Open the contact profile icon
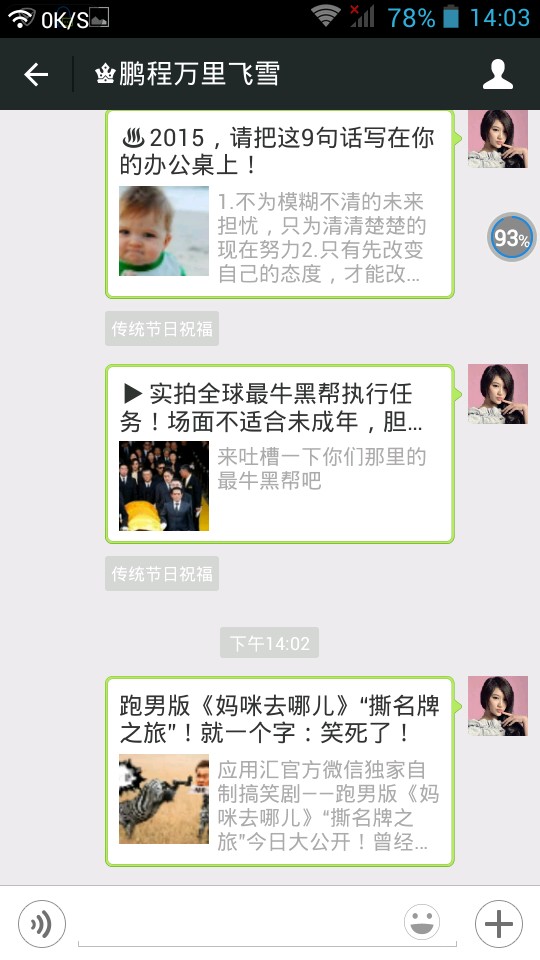Screen dimensions: 540x960 coord(498,75)
